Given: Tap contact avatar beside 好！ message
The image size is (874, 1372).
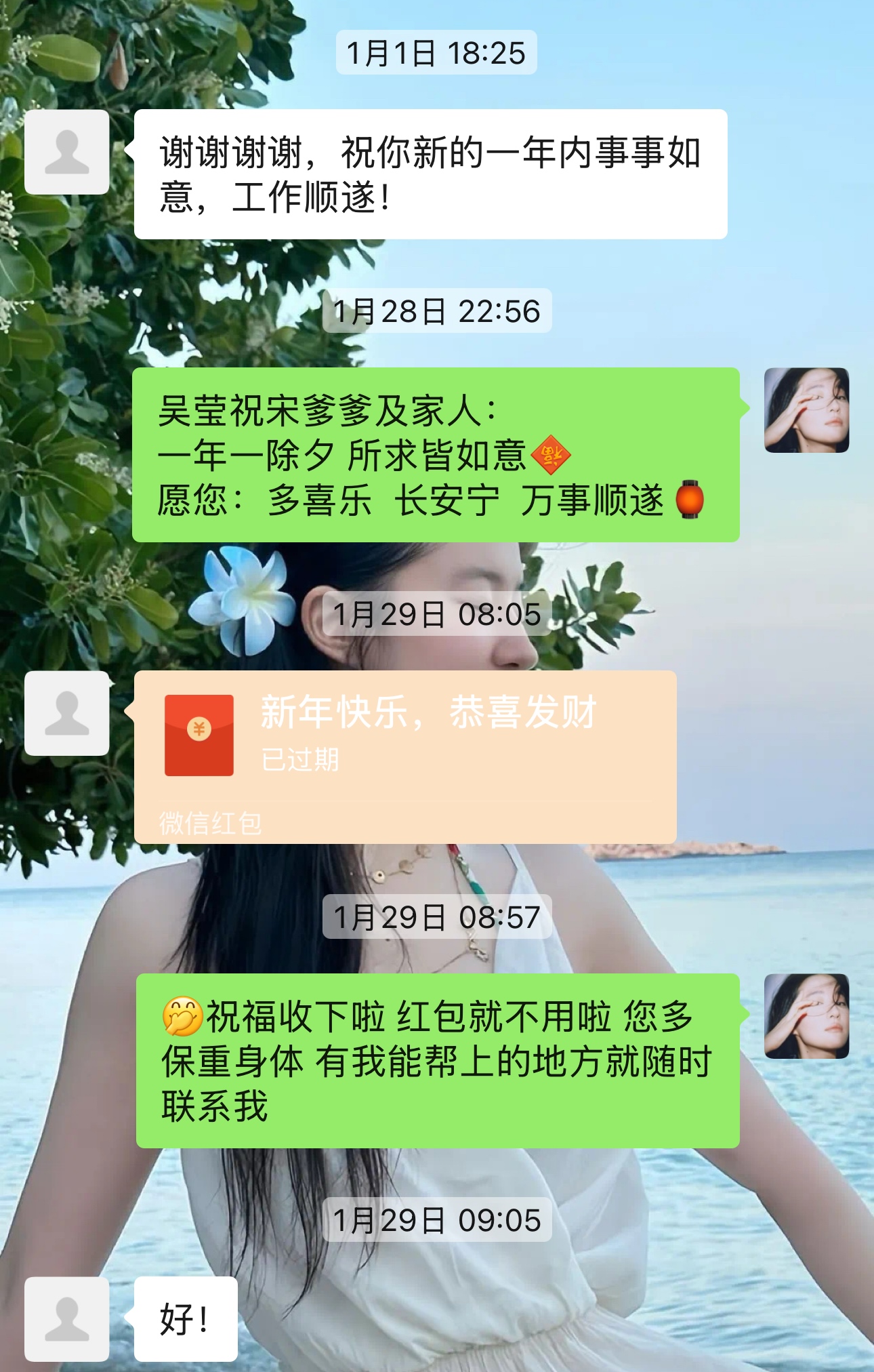Looking at the screenshot, I should pos(66,1319).
